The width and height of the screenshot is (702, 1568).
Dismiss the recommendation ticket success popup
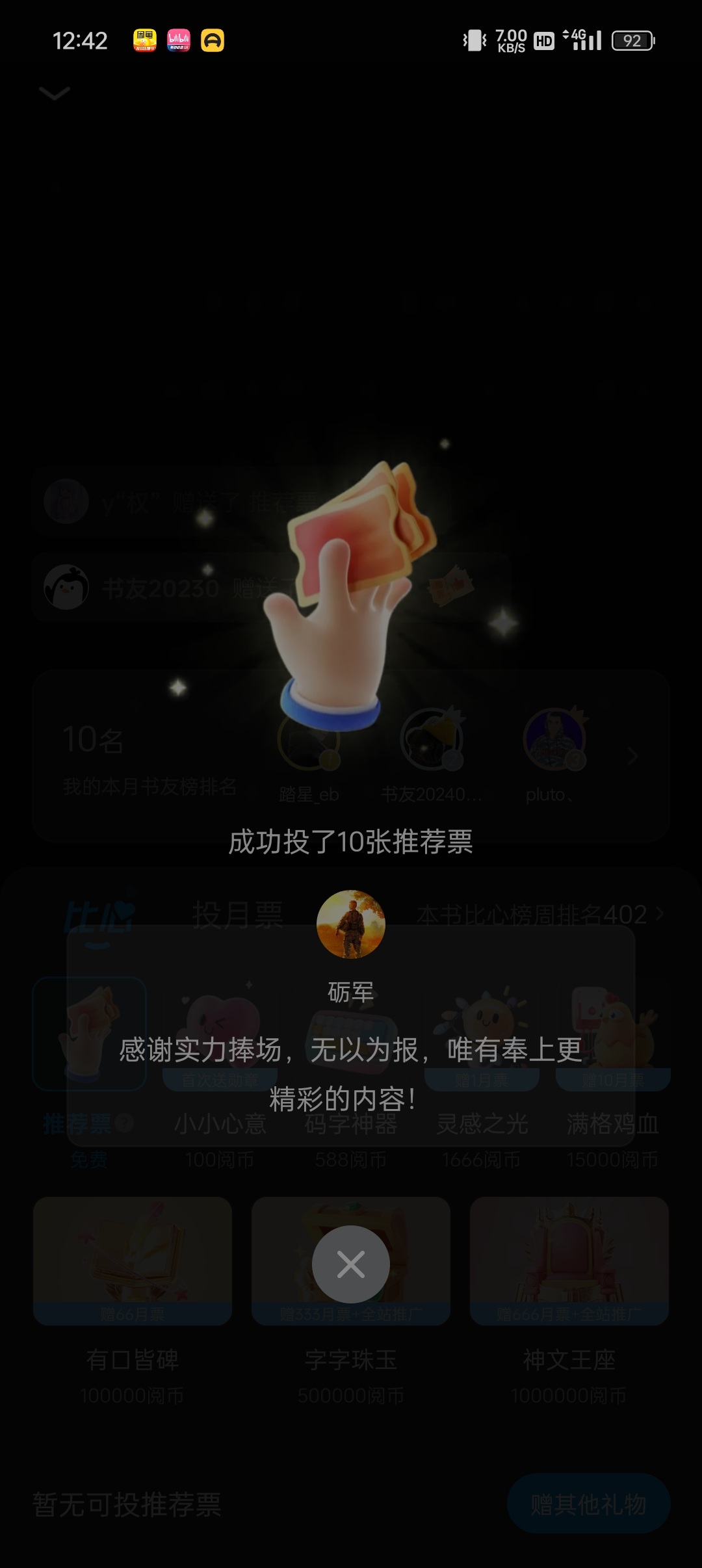(x=350, y=1264)
